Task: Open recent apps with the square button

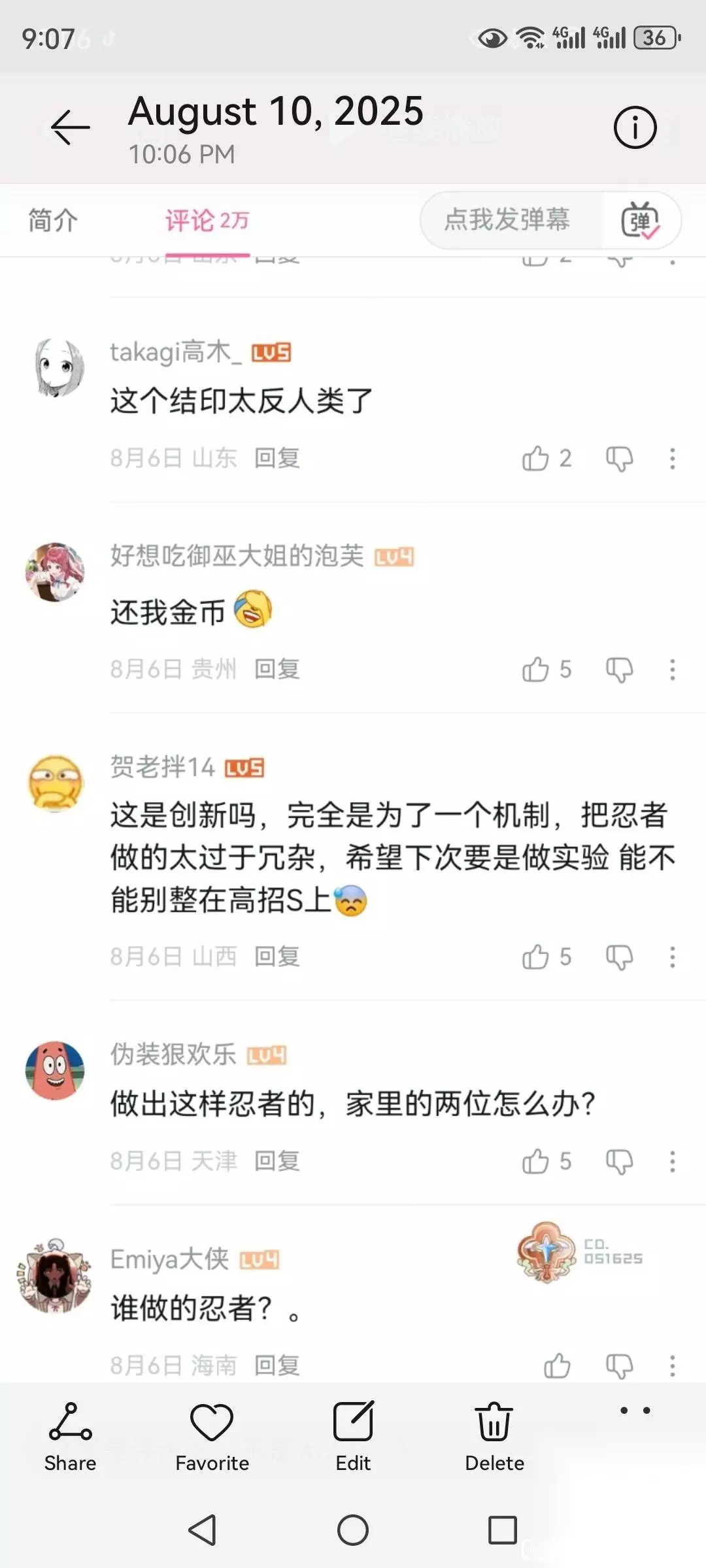Action: (x=503, y=1530)
